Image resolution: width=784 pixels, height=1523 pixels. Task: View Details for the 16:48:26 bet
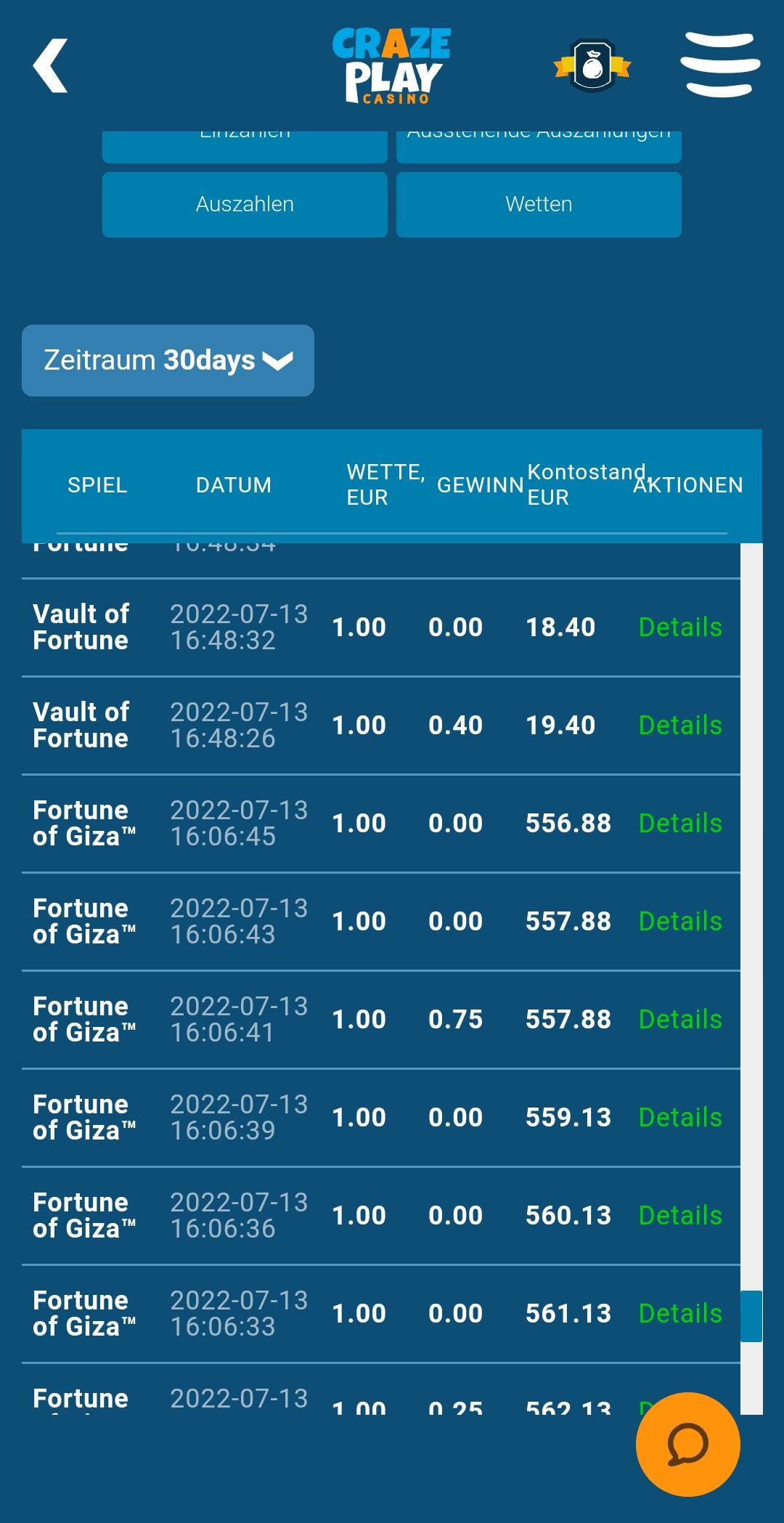coord(680,726)
